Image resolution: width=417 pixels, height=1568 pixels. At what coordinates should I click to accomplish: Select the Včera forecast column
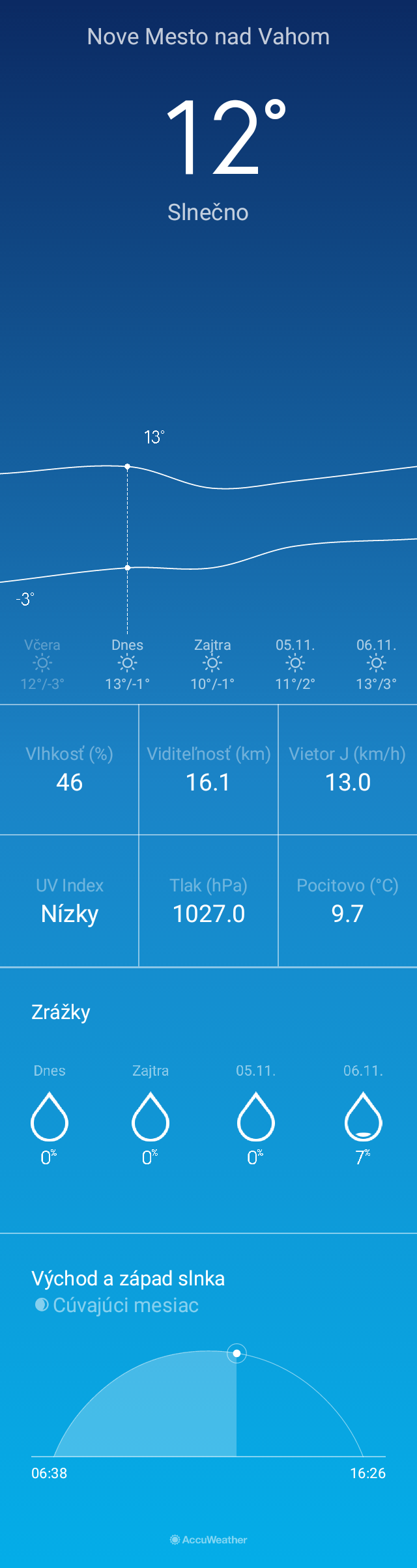tap(42, 664)
